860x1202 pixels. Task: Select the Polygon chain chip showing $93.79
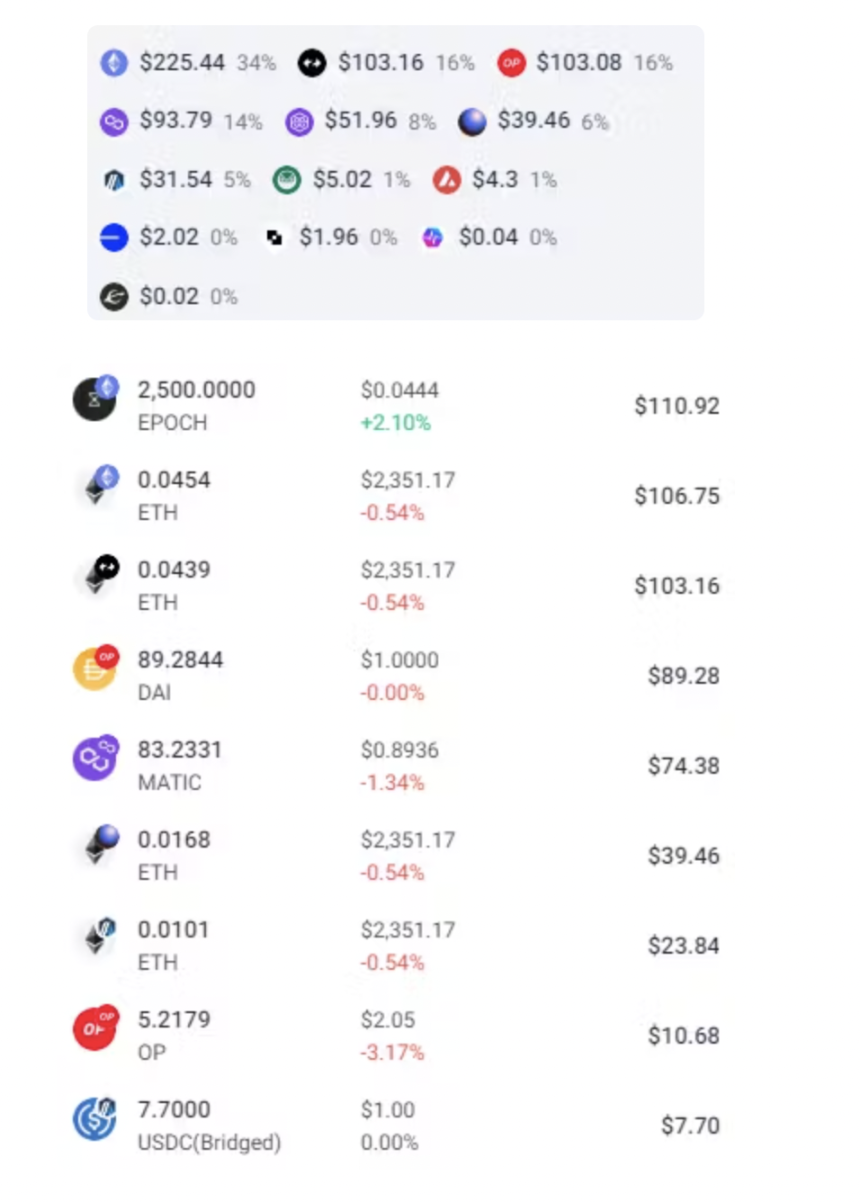[x=181, y=121]
